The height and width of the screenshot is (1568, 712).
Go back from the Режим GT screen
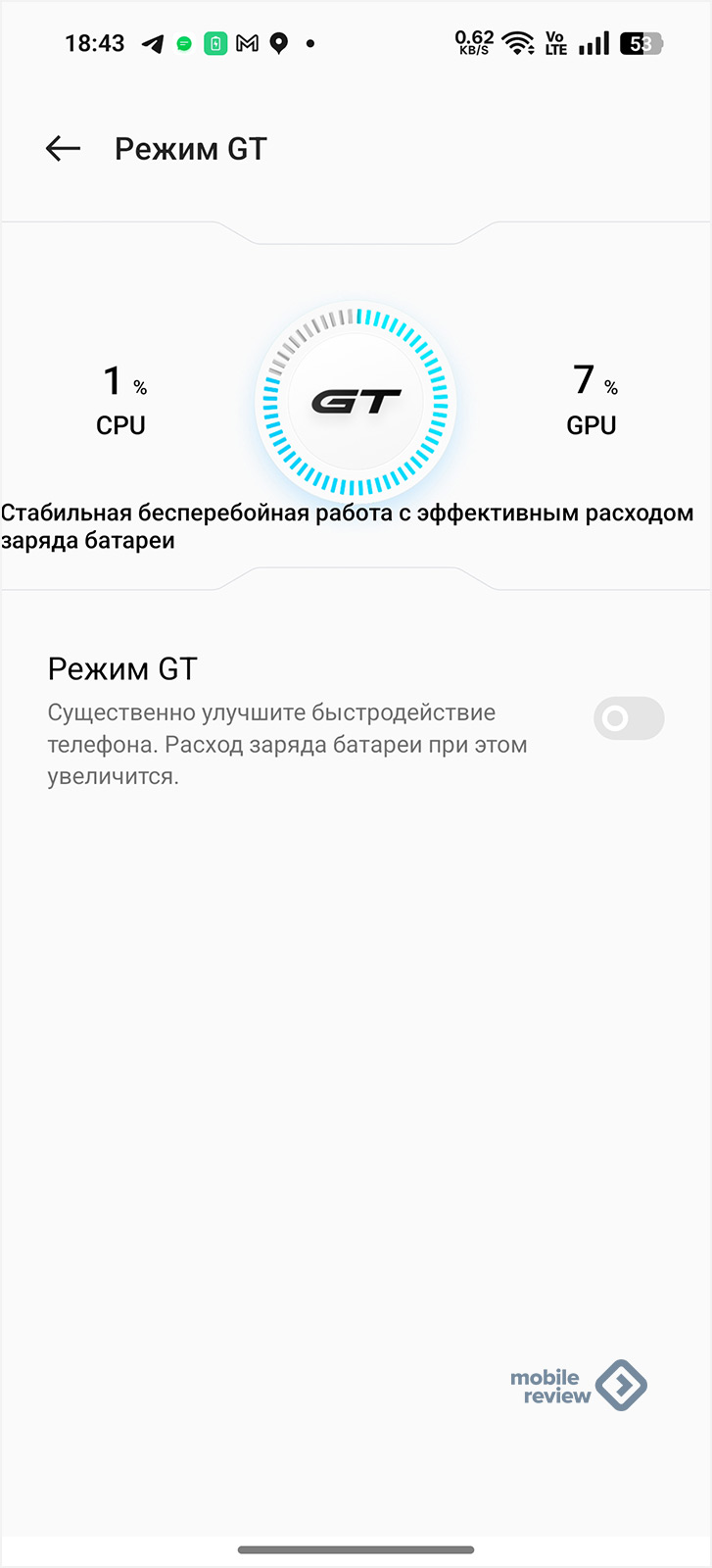click(x=63, y=149)
